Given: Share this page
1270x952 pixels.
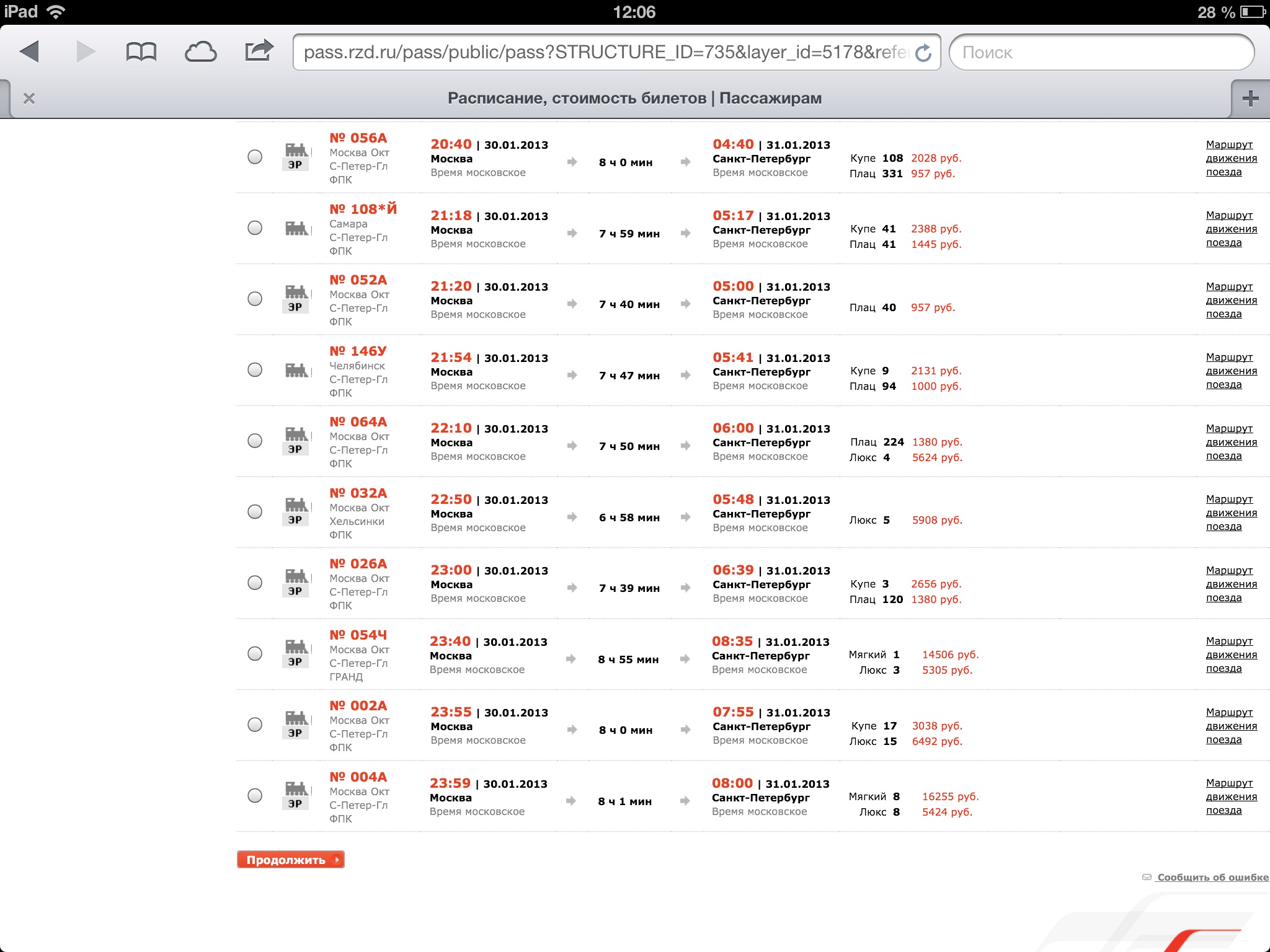Looking at the screenshot, I should (x=259, y=51).
